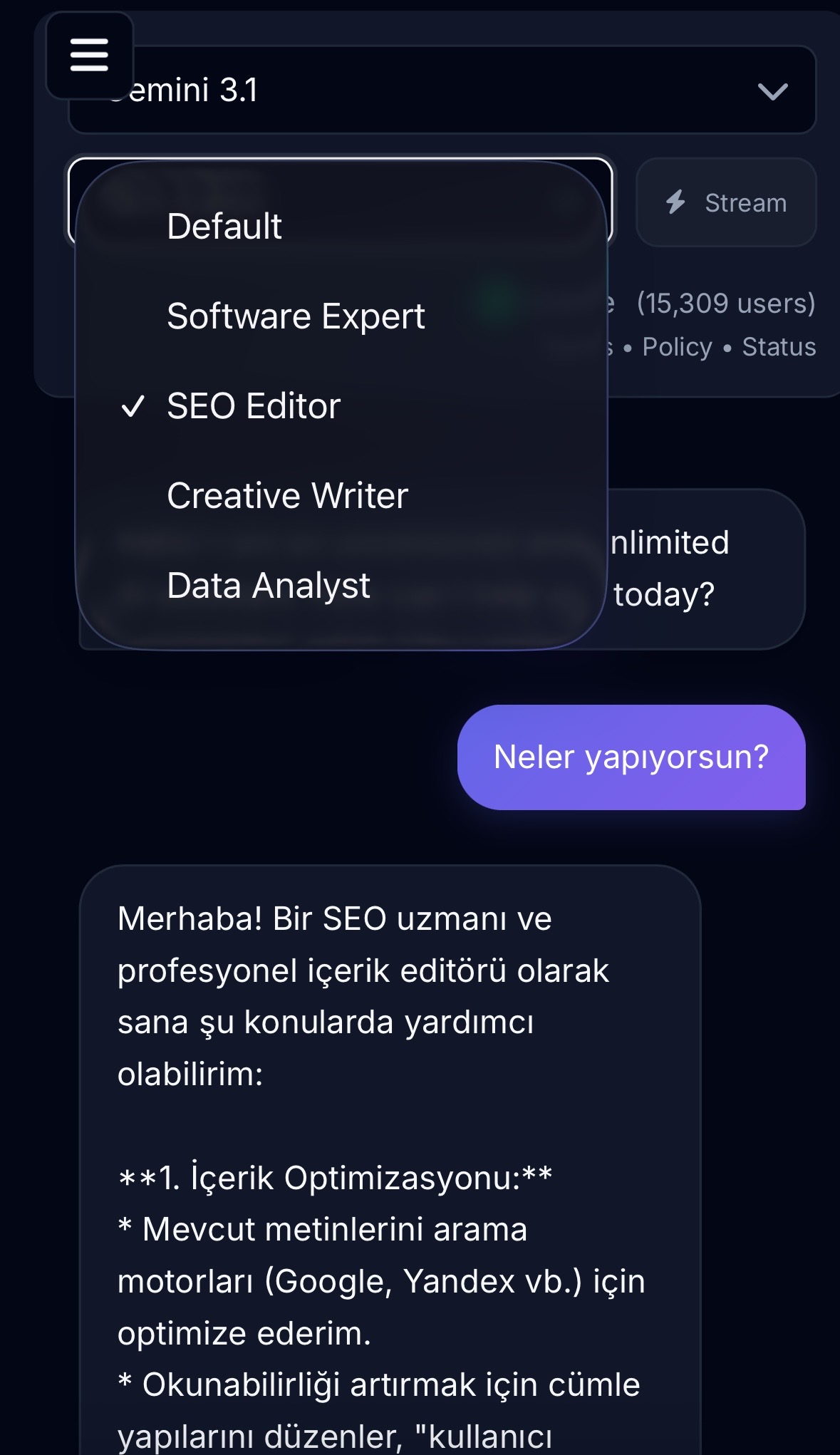
Task: Toggle the Stream button
Action: tap(726, 202)
